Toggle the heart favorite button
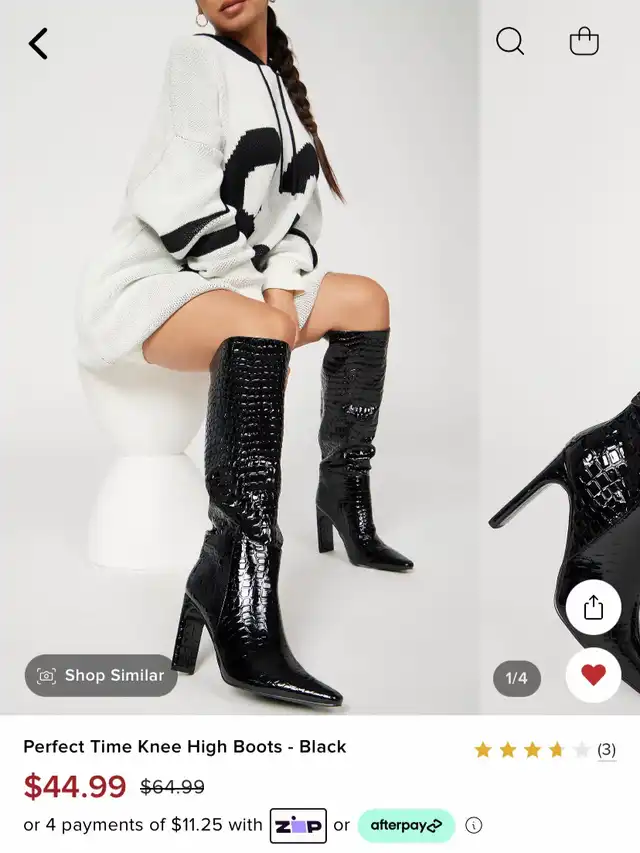640x853 pixels. 593,675
